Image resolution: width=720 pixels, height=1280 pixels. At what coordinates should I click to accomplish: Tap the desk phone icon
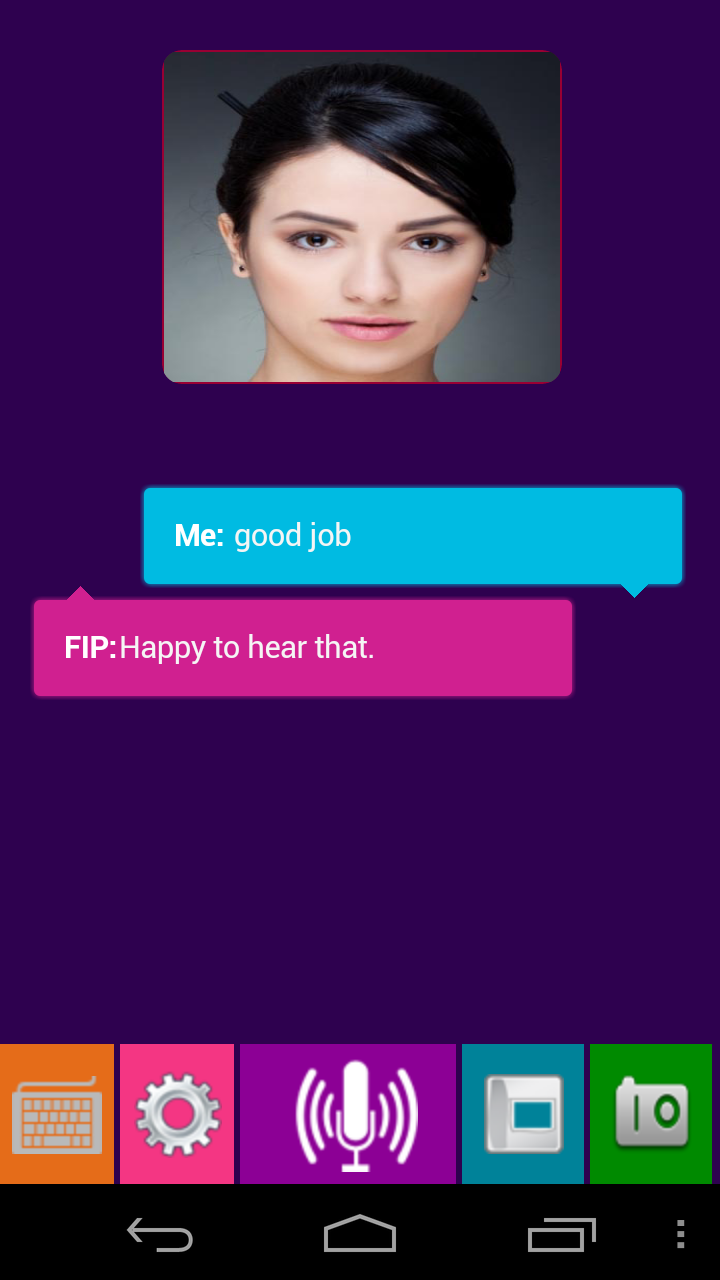coord(523,1114)
